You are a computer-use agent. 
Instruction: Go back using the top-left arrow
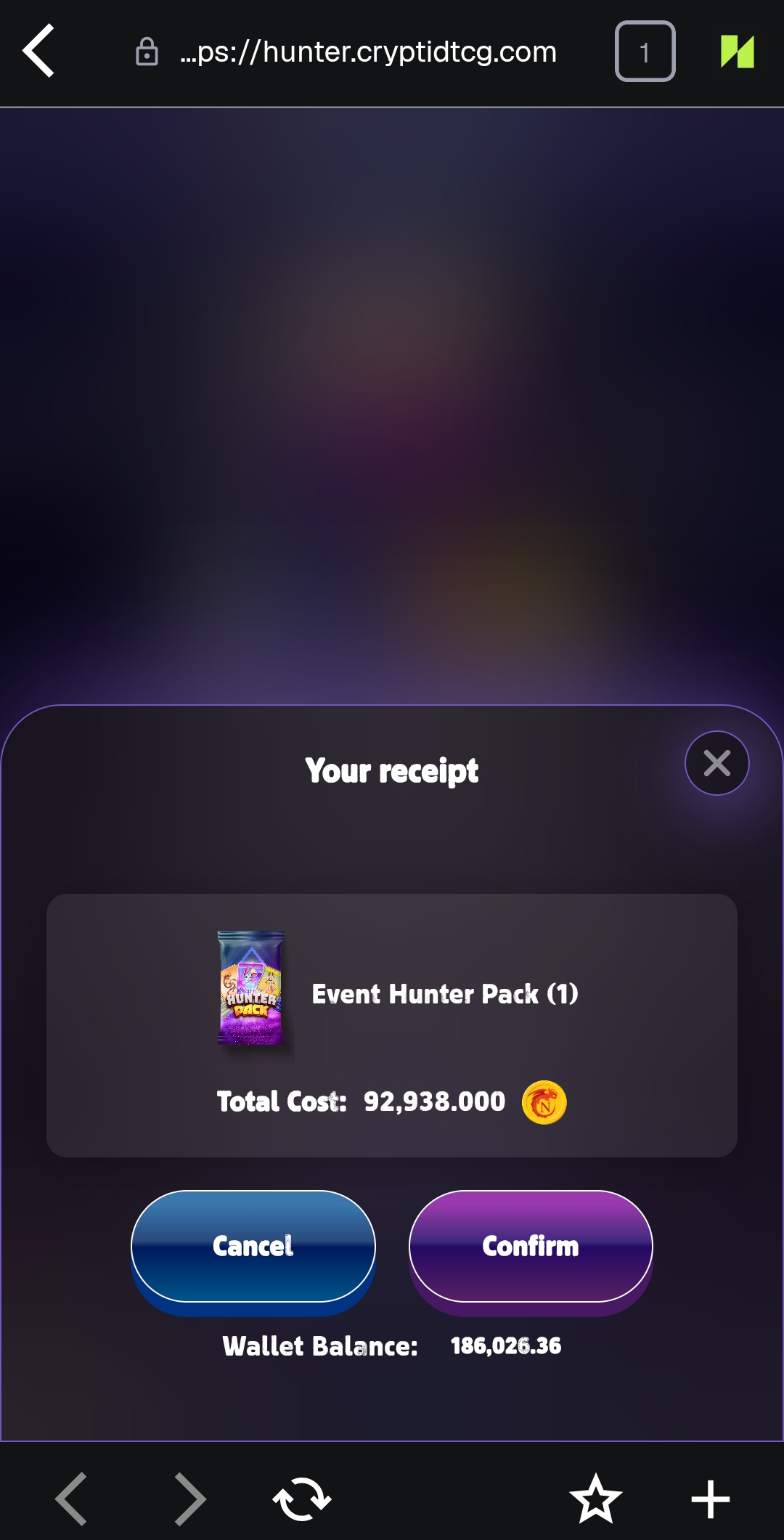point(38,51)
